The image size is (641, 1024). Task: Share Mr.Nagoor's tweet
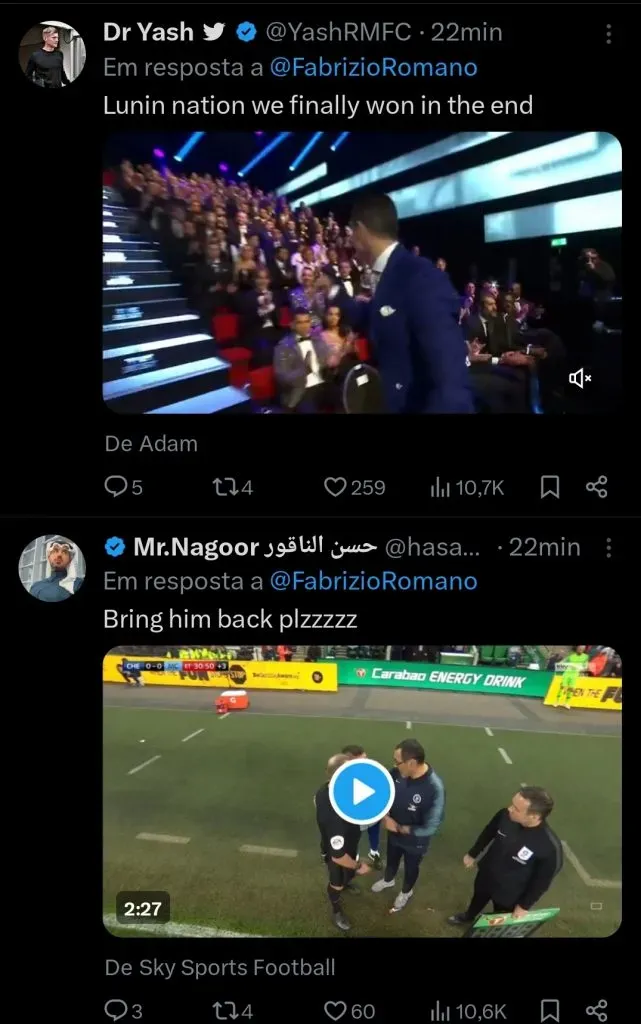click(596, 1010)
